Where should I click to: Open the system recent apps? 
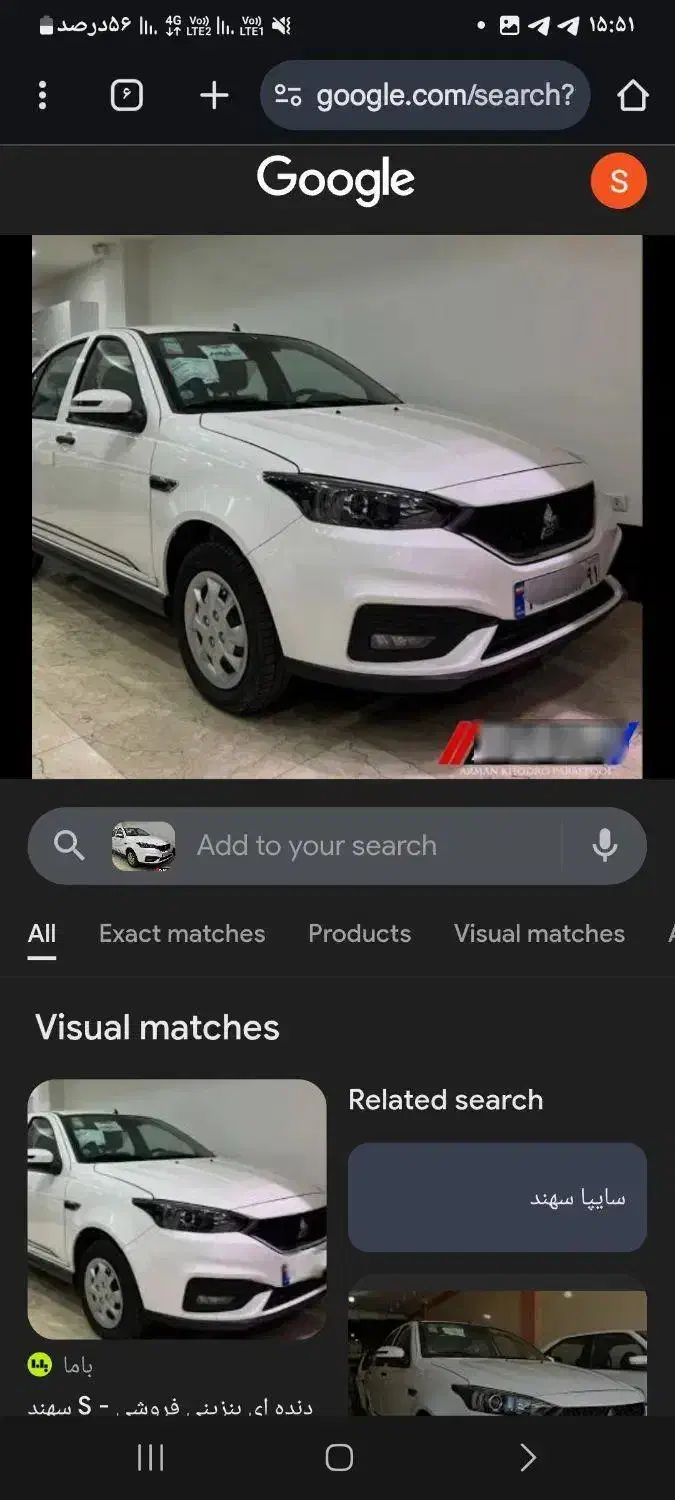pyautogui.click(x=150, y=1458)
